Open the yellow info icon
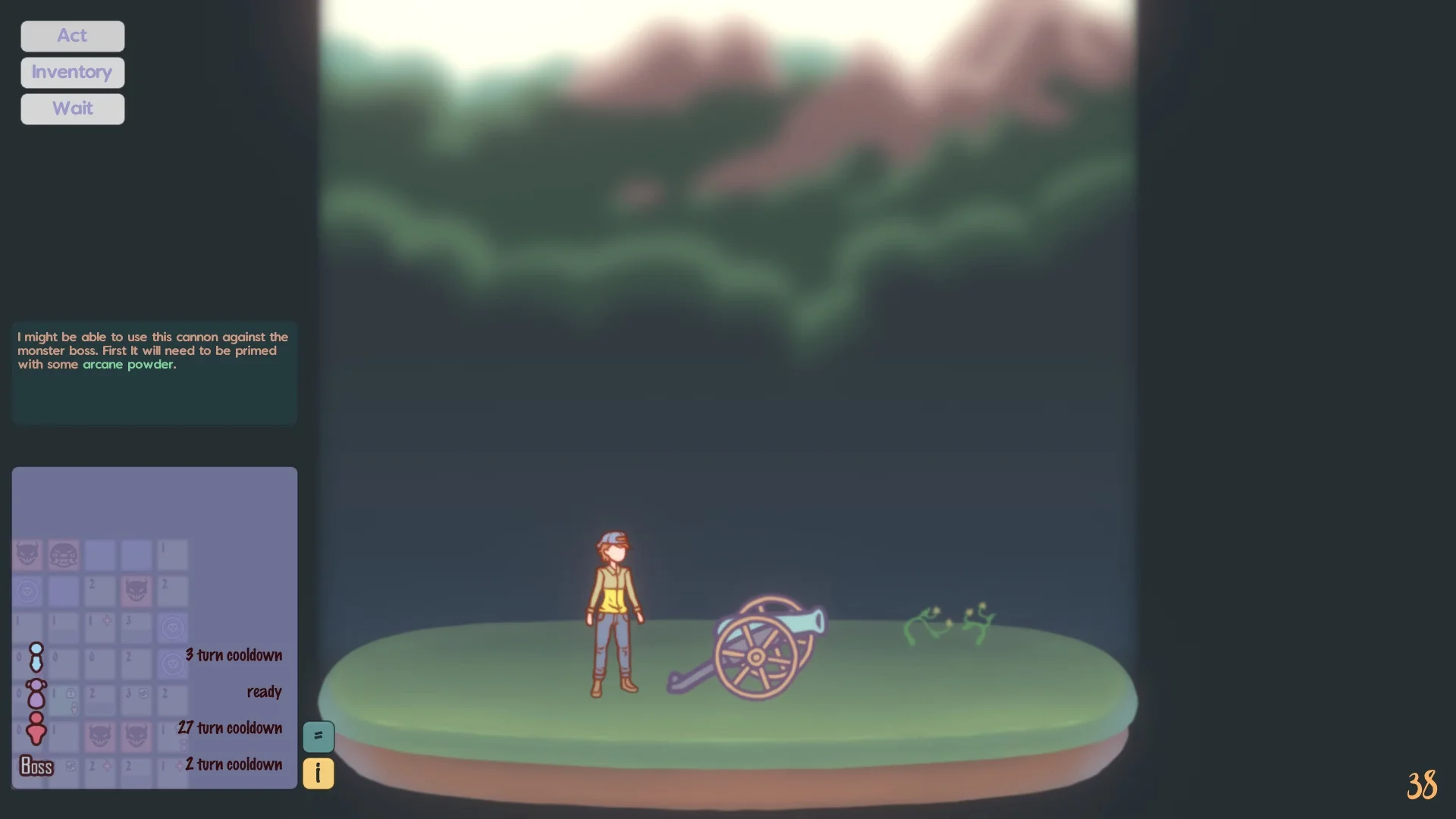This screenshot has height=819, width=1456. pos(318,773)
